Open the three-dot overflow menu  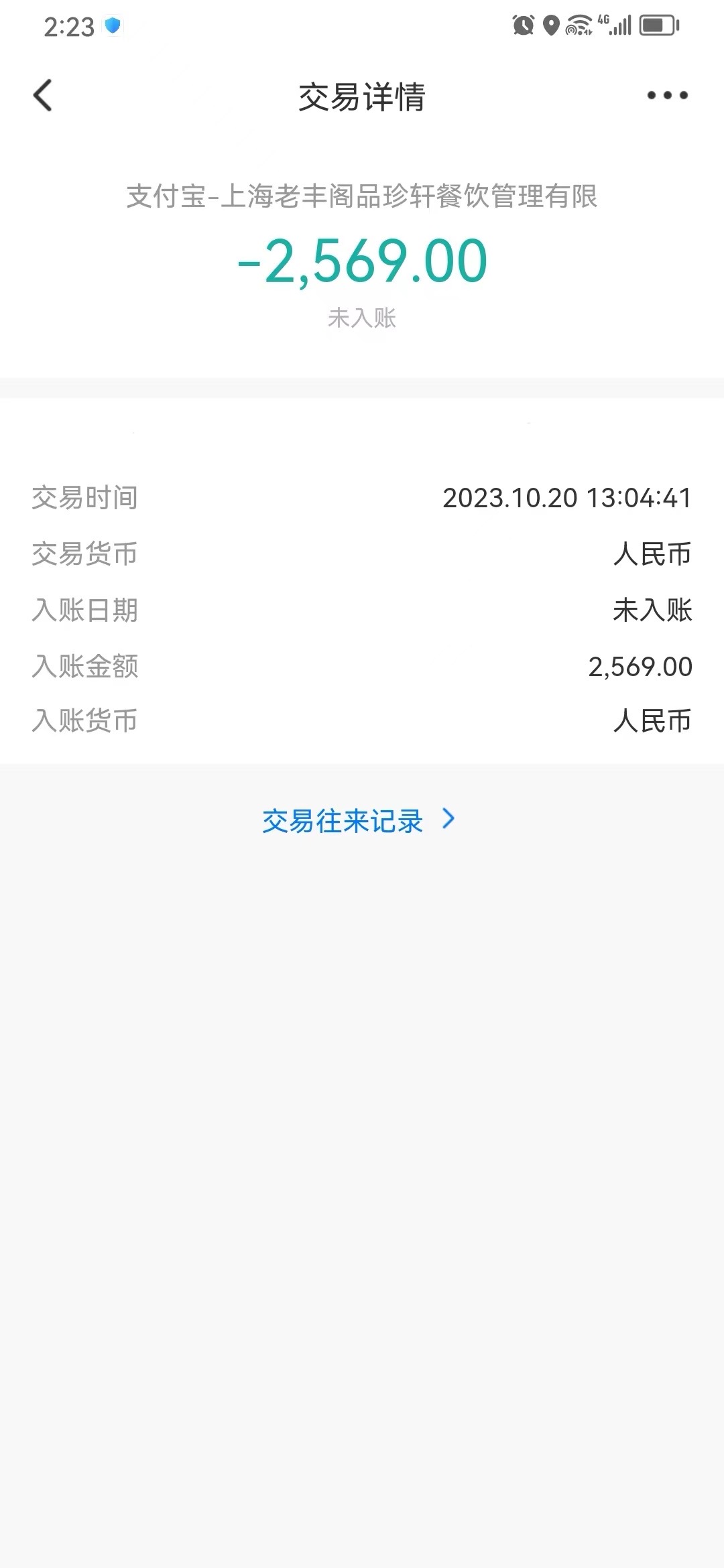pos(667,95)
